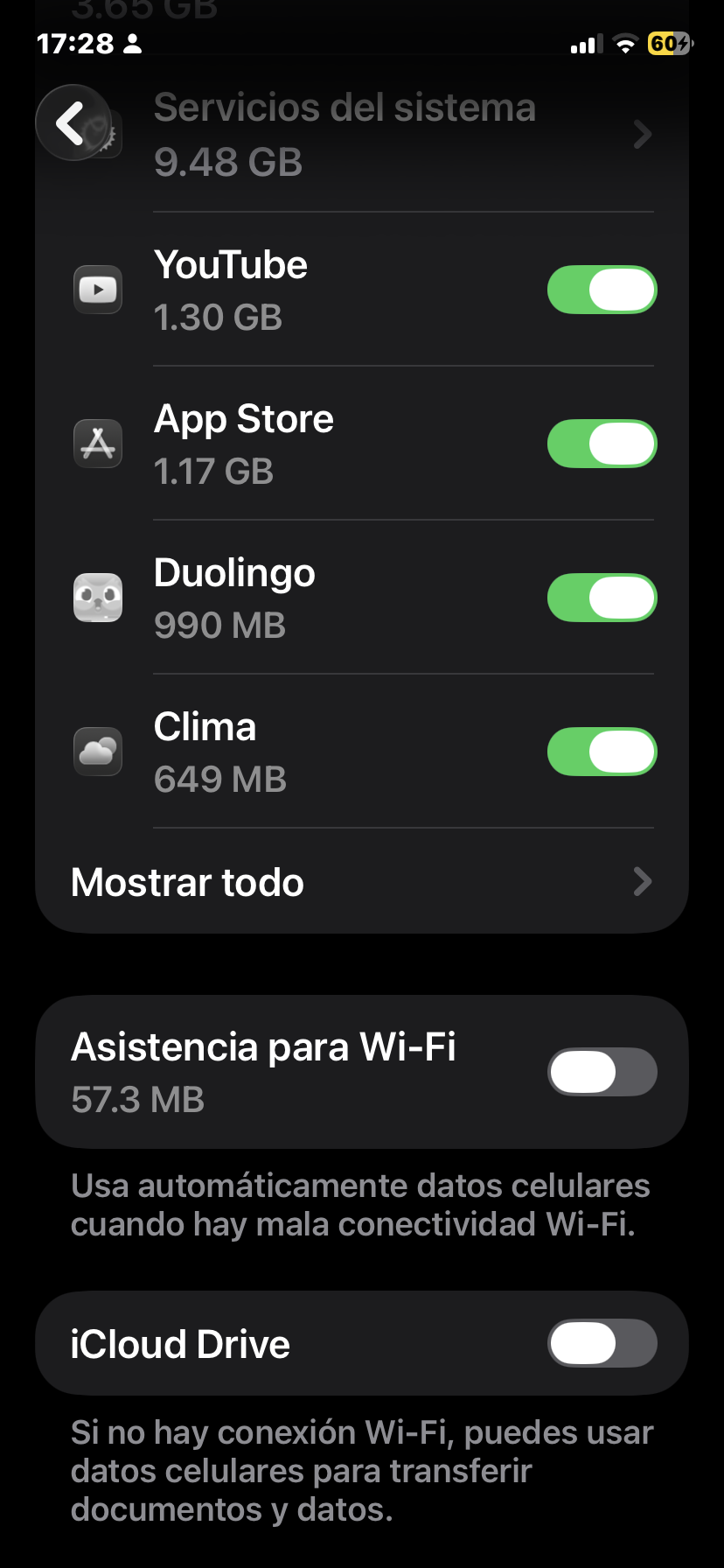Disable cellular data for YouTube
The image size is (724, 1568).
pyautogui.click(x=602, y=290)
